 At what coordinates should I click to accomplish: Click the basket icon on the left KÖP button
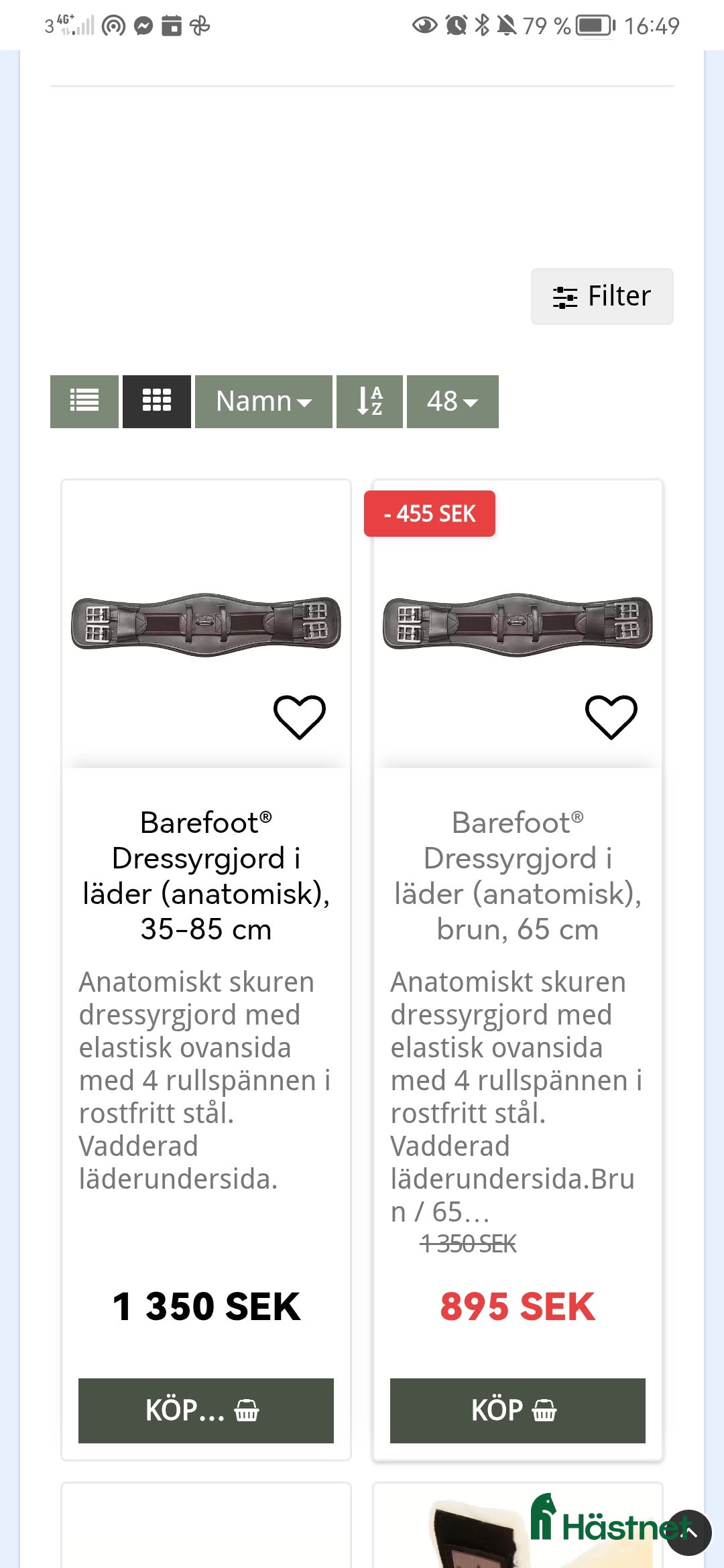247,1411
